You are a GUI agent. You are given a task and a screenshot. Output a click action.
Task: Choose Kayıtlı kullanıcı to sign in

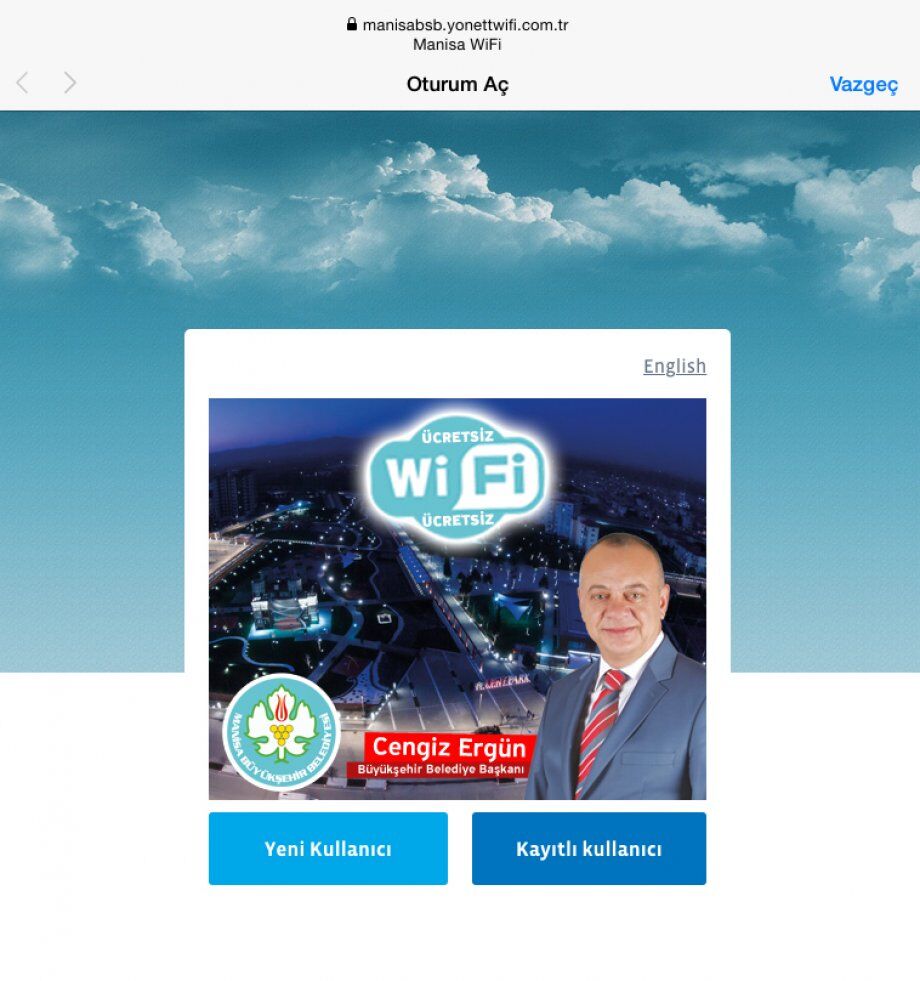[x=588, y=849]
